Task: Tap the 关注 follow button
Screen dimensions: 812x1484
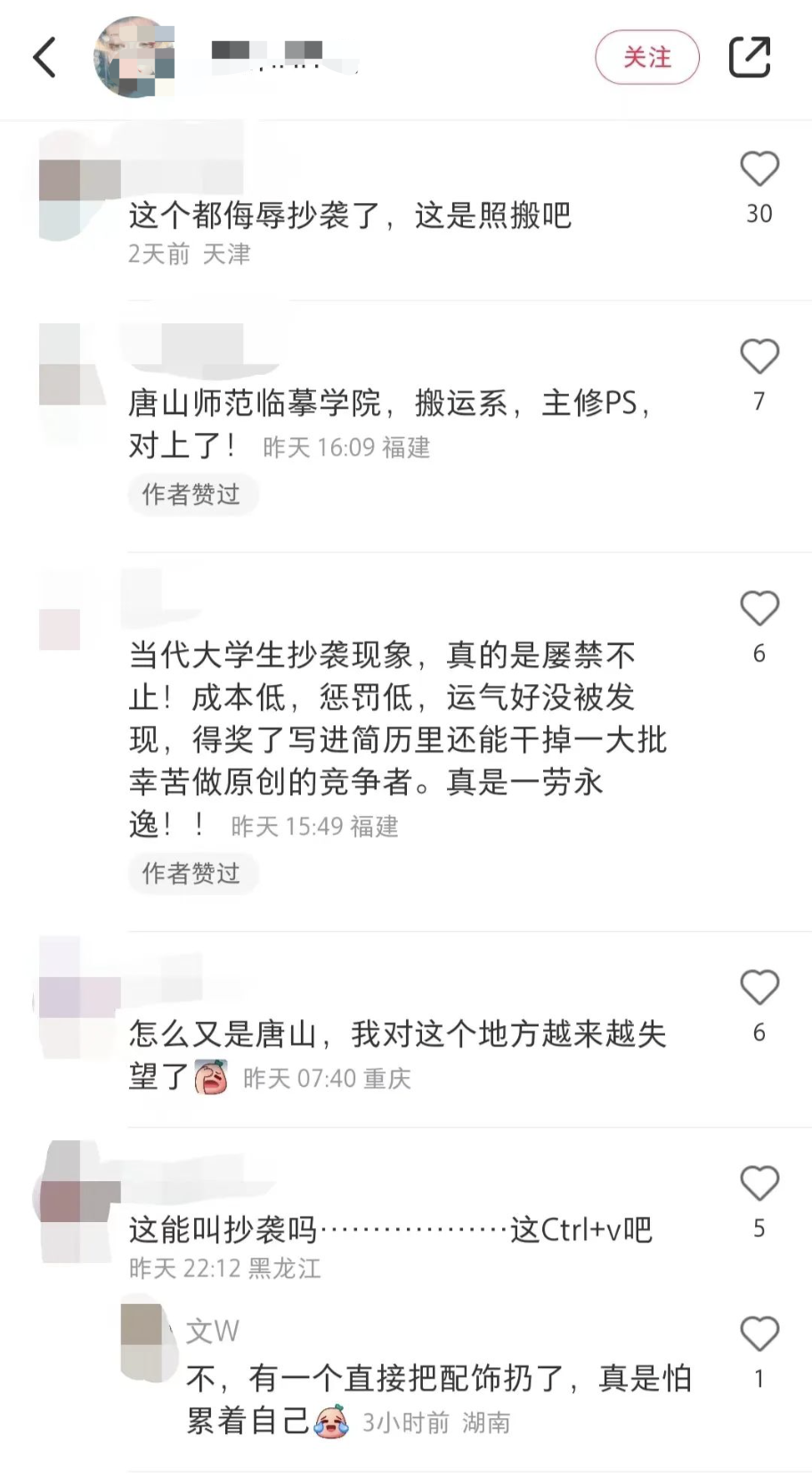Action: 647,58
